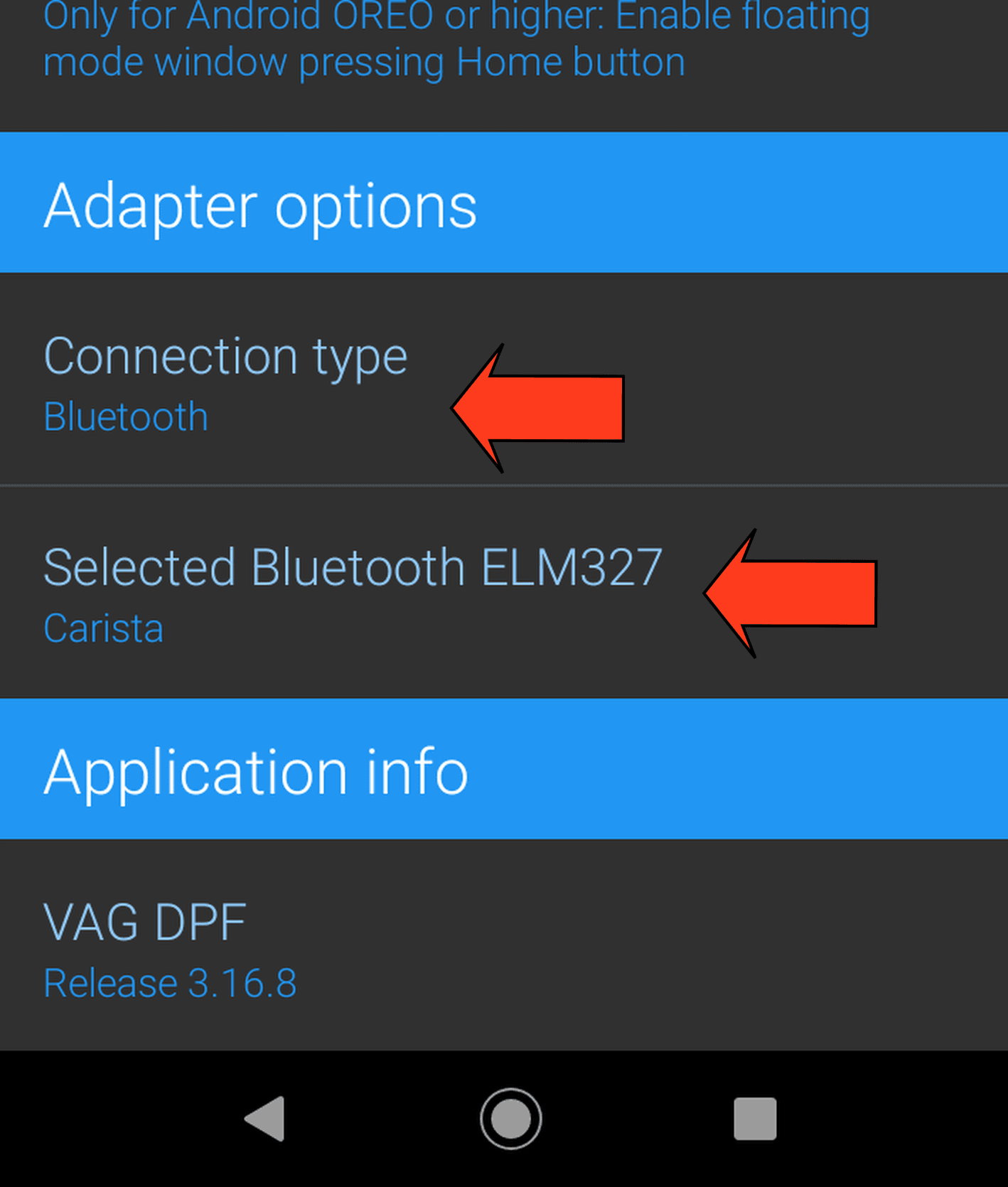The height and width of the screenshot is (1187, 1008).
Task: Open the Connection type setting
Action: pyautogui.click(x=225, y=382)
